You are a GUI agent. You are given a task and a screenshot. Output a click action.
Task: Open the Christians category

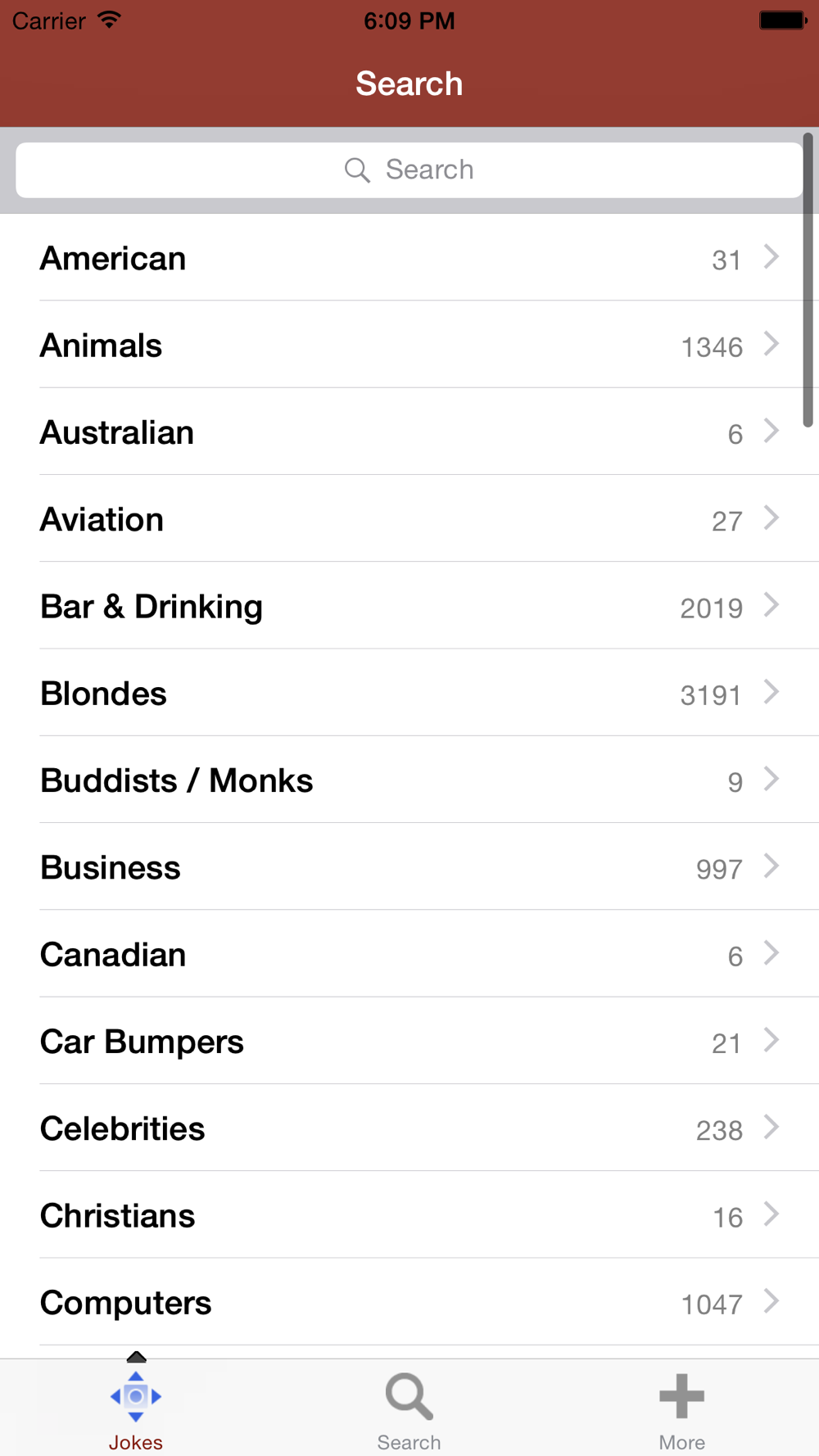pyautogui.click(x=409, y=1215)
